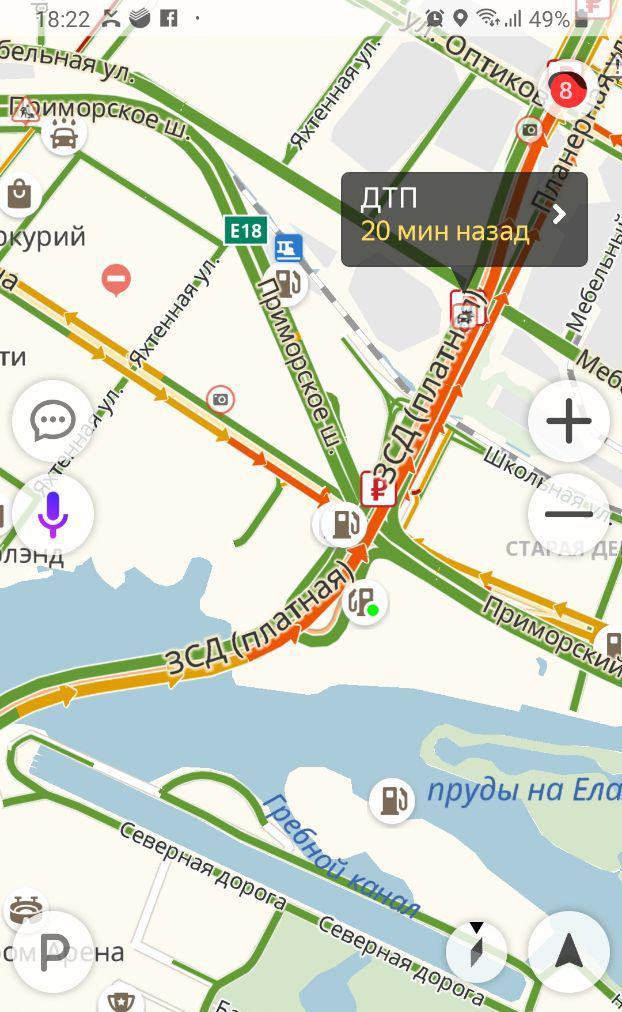Open the ДТП accident details popup
622x1012 pixels.
463,218
